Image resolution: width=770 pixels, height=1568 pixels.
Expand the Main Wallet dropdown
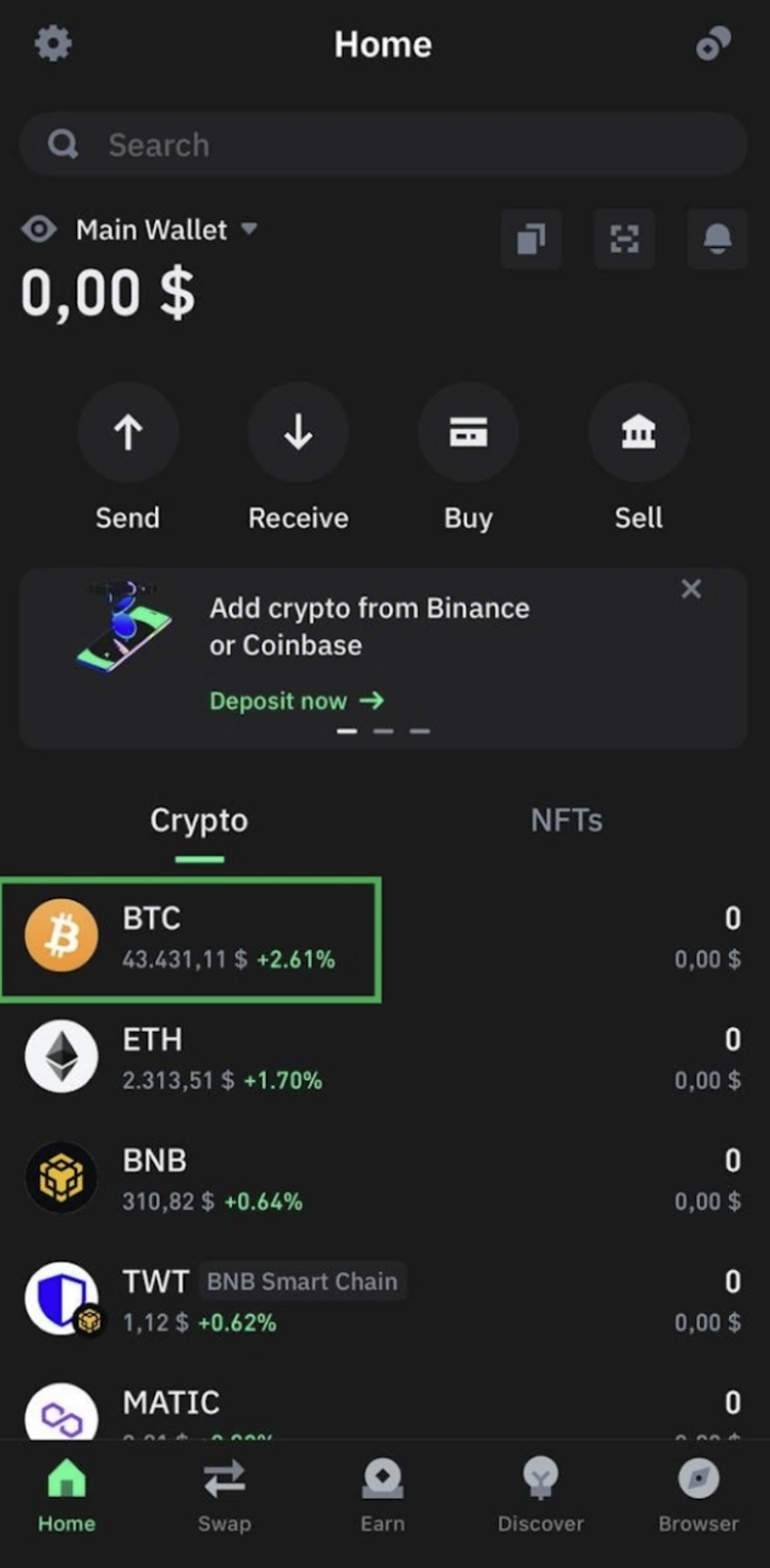pyautogui.click(x=248, y=229)
